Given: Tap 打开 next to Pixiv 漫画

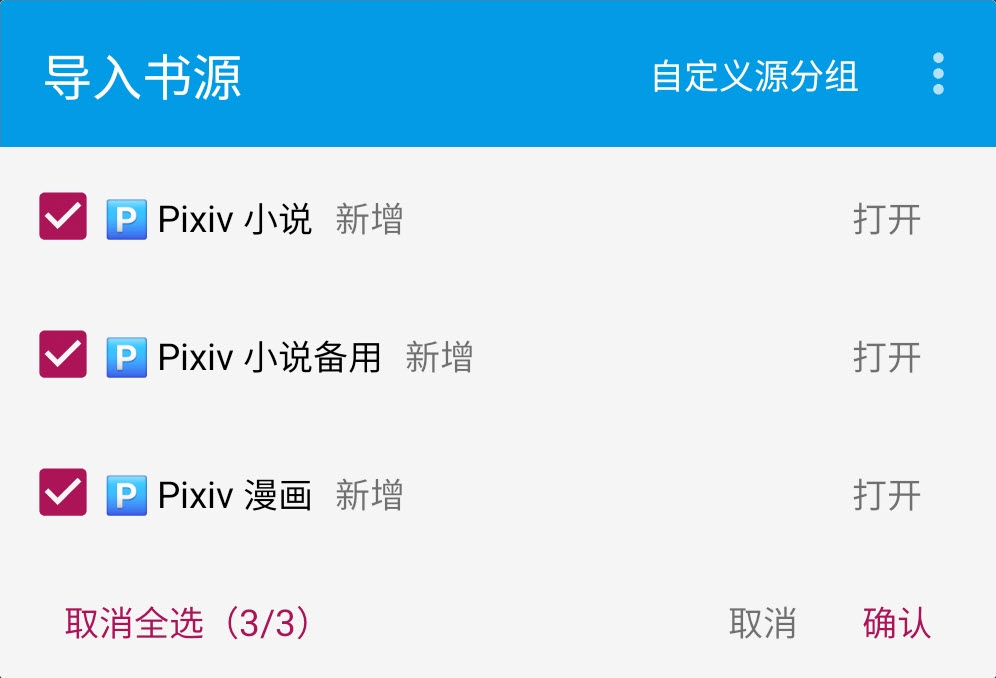Looking at the screenshot, I should 887,495.
